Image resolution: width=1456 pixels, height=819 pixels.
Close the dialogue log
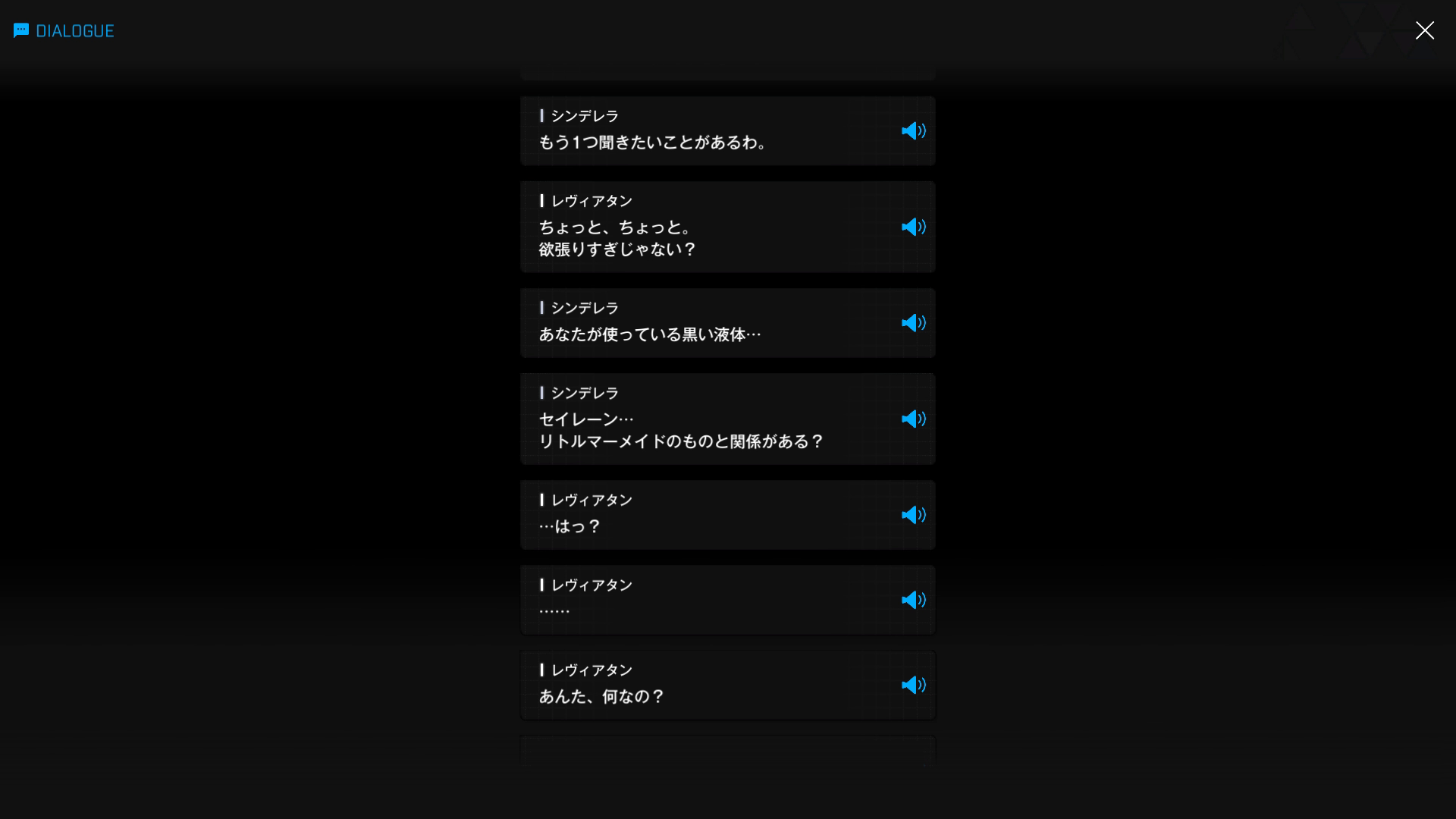coord(1424,30)
